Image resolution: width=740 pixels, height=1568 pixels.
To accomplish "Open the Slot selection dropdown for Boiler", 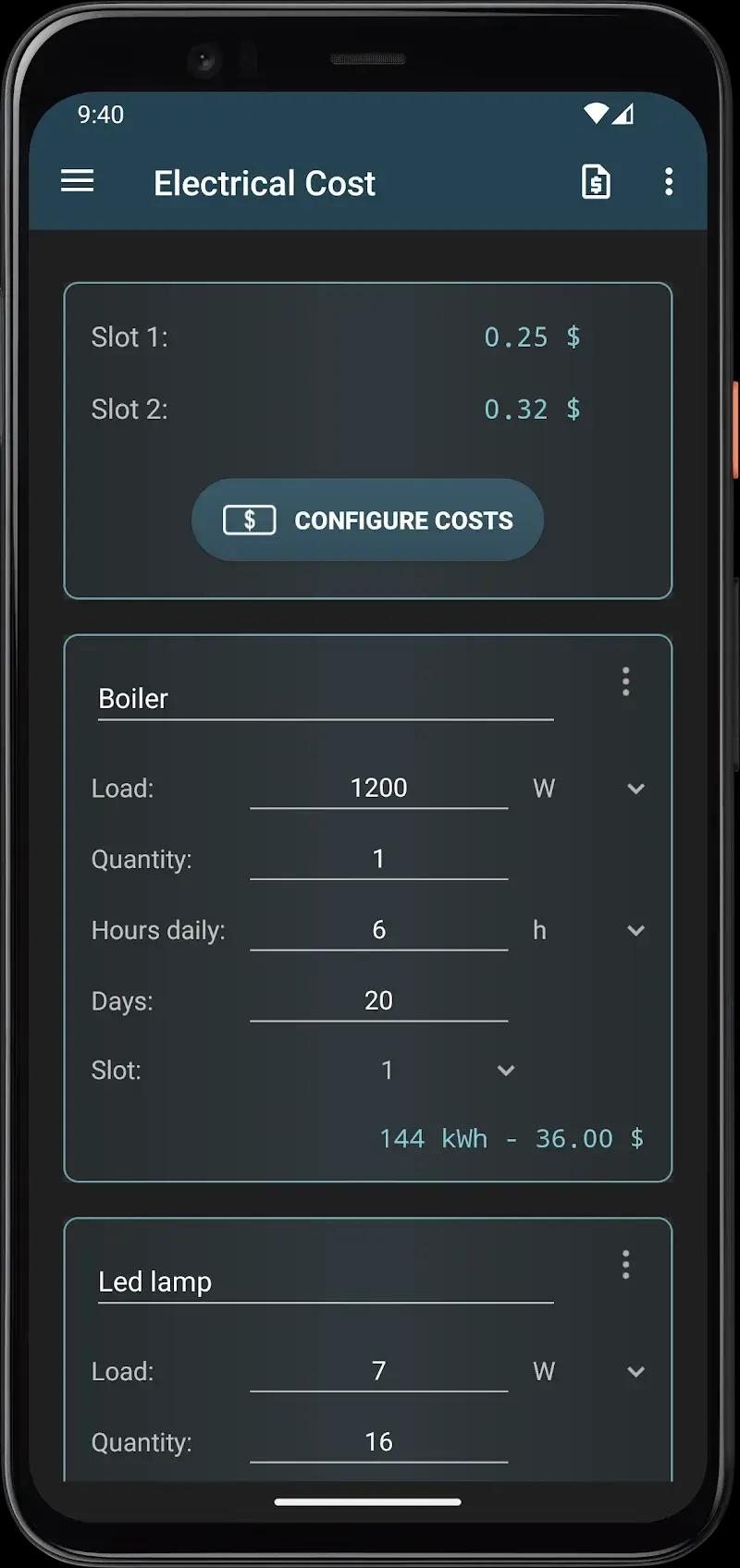I will (x=505, y=1071).
